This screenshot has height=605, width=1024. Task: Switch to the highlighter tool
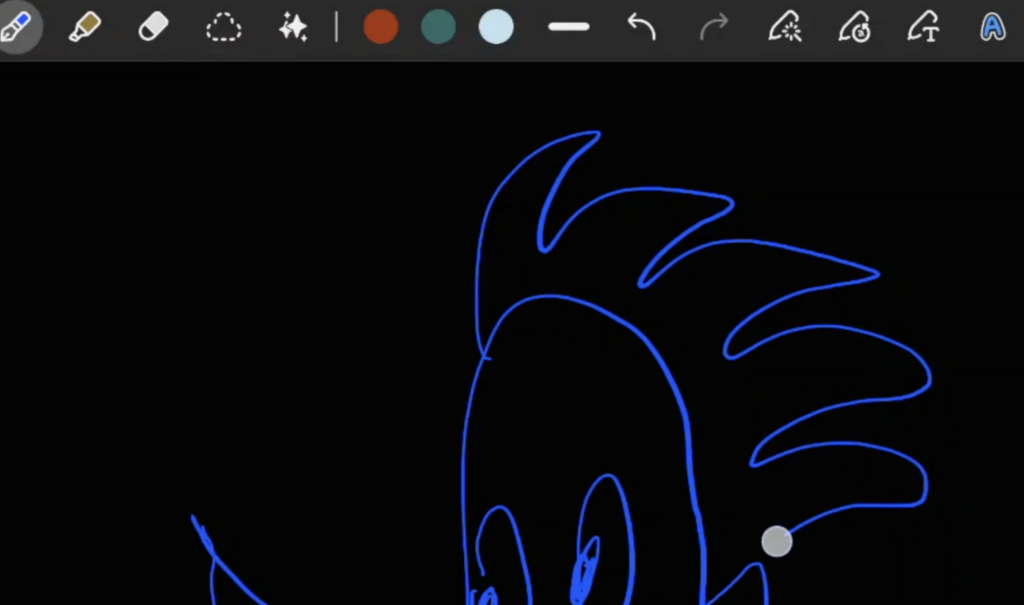[85, 27]
